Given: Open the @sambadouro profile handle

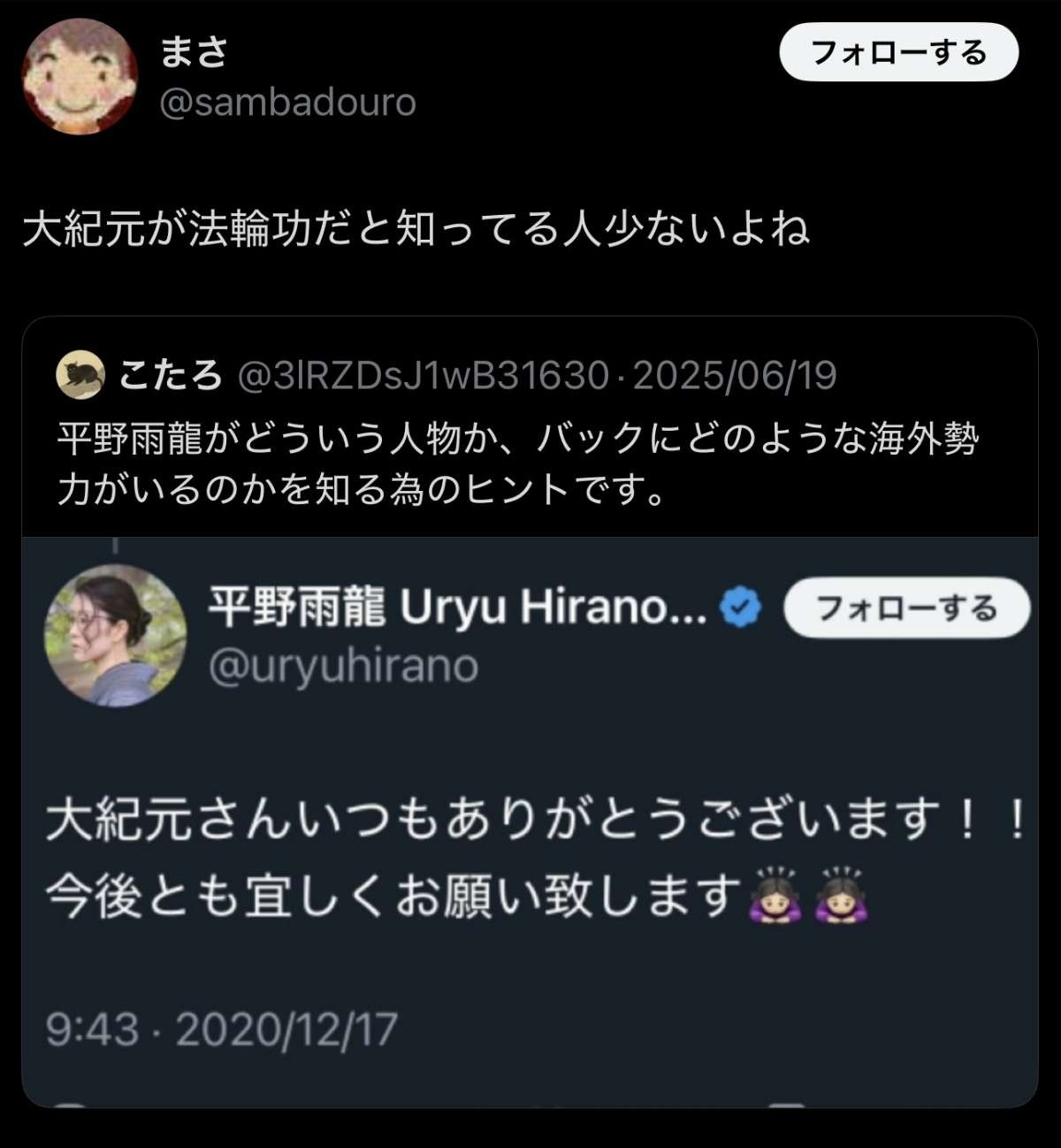Looking at the screenshot, I should [x=287, y=103].
